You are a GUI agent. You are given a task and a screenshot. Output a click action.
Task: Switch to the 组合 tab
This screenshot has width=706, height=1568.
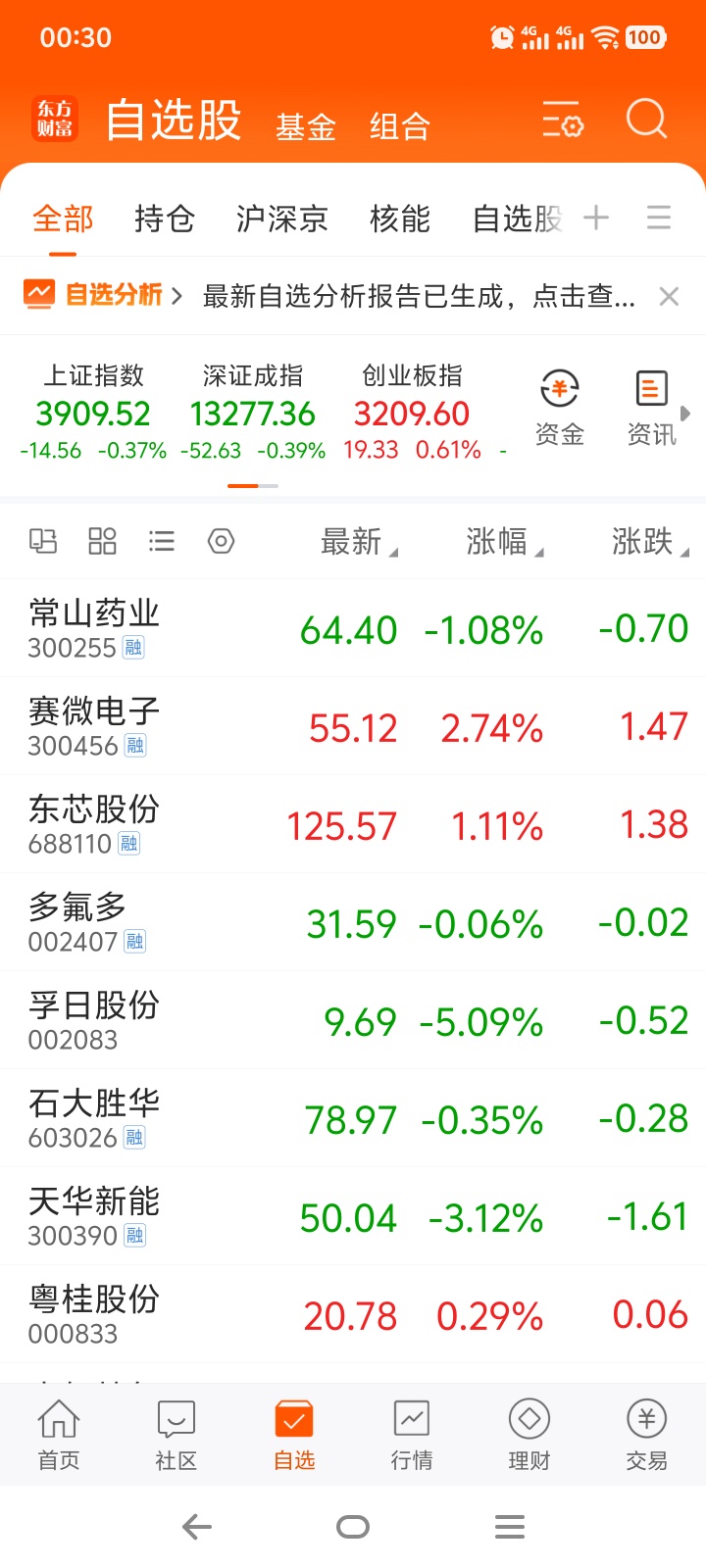(x=399, y=126)
